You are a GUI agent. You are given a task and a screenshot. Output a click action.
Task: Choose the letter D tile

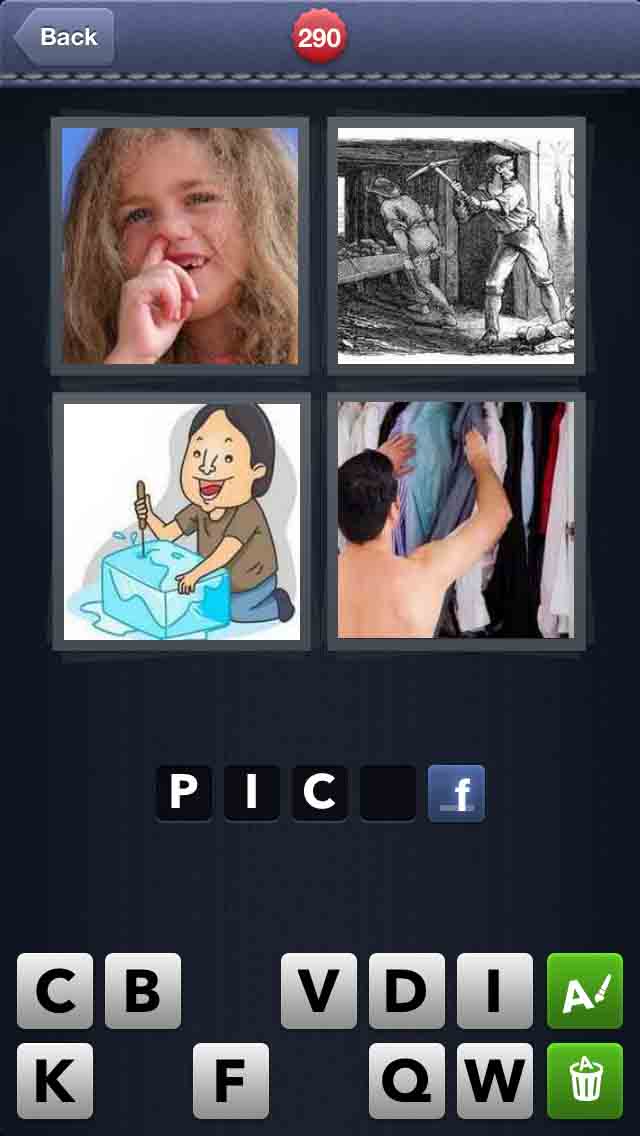click(x=407, y=991)
